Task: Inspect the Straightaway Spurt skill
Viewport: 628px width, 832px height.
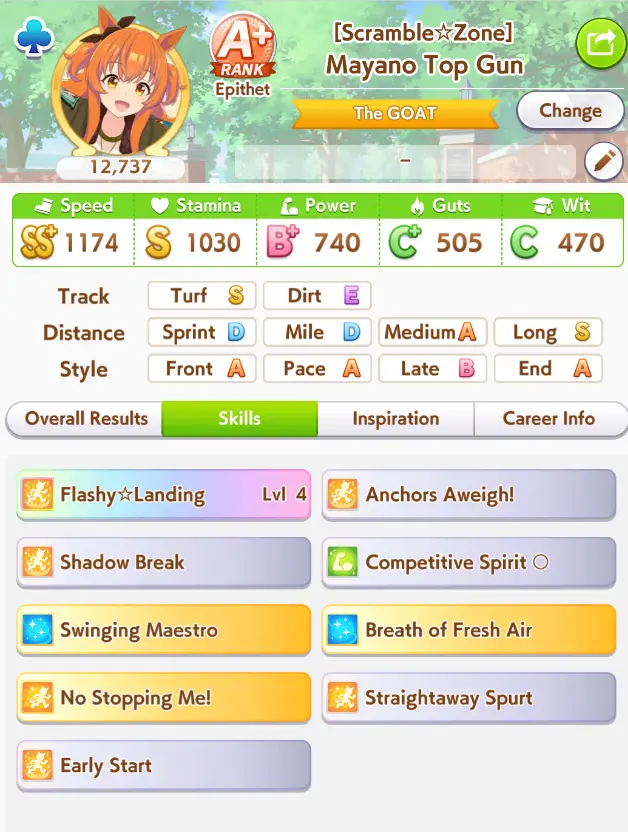Action: pyautogui.click(x=468, y=698)
